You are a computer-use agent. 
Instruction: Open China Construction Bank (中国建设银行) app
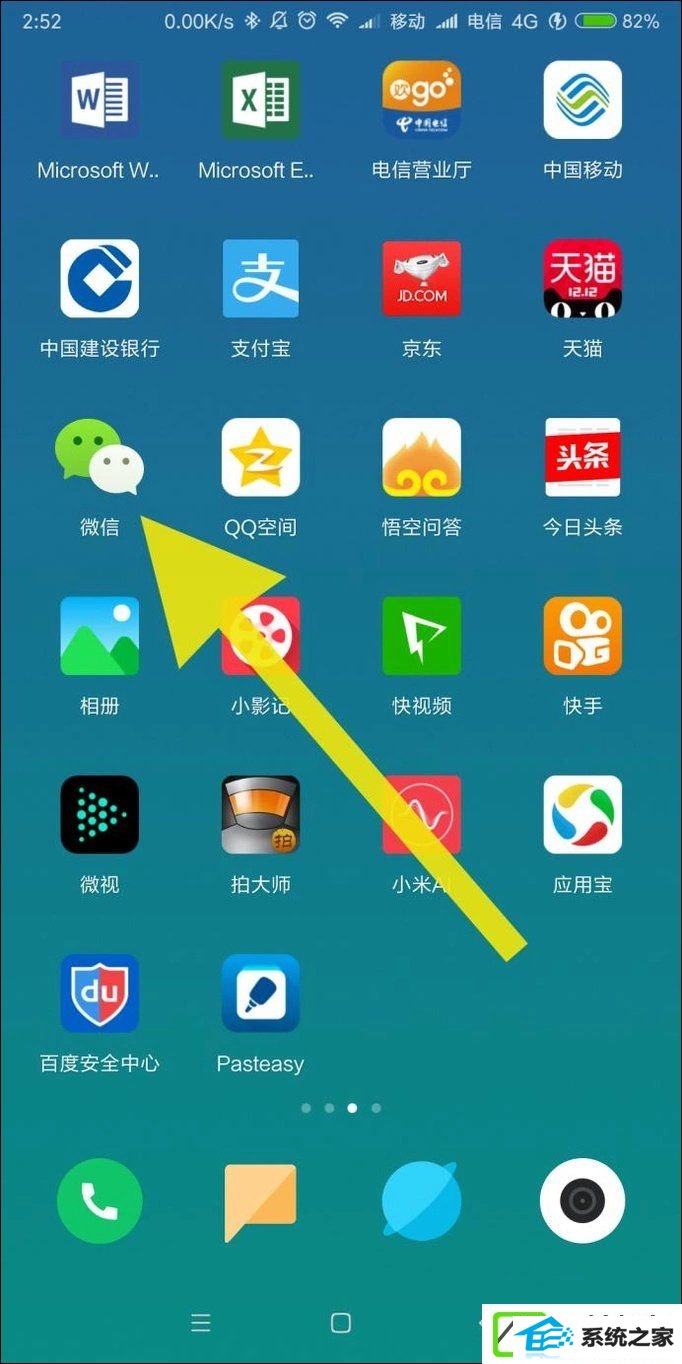point(99,278)
